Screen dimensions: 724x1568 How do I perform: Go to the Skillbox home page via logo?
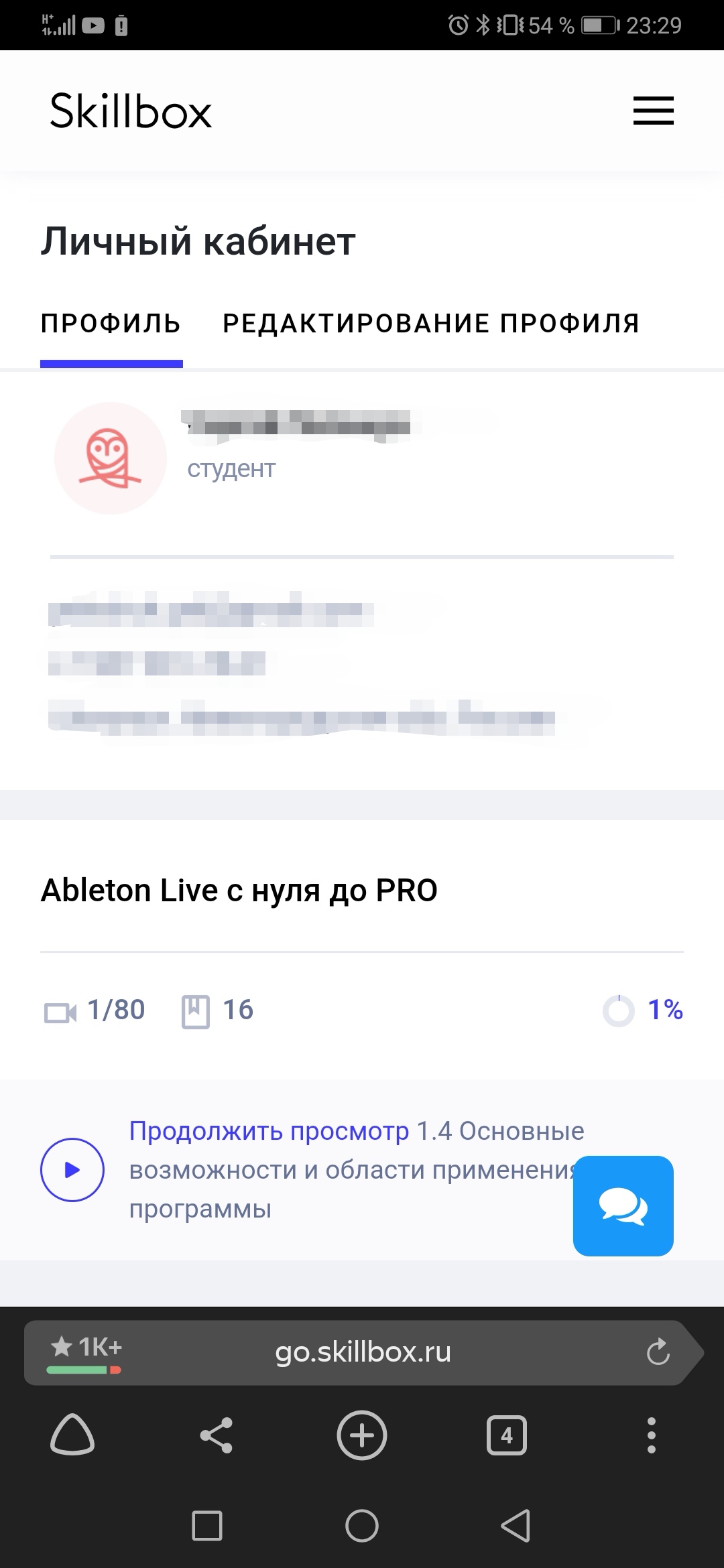[131, 111]
